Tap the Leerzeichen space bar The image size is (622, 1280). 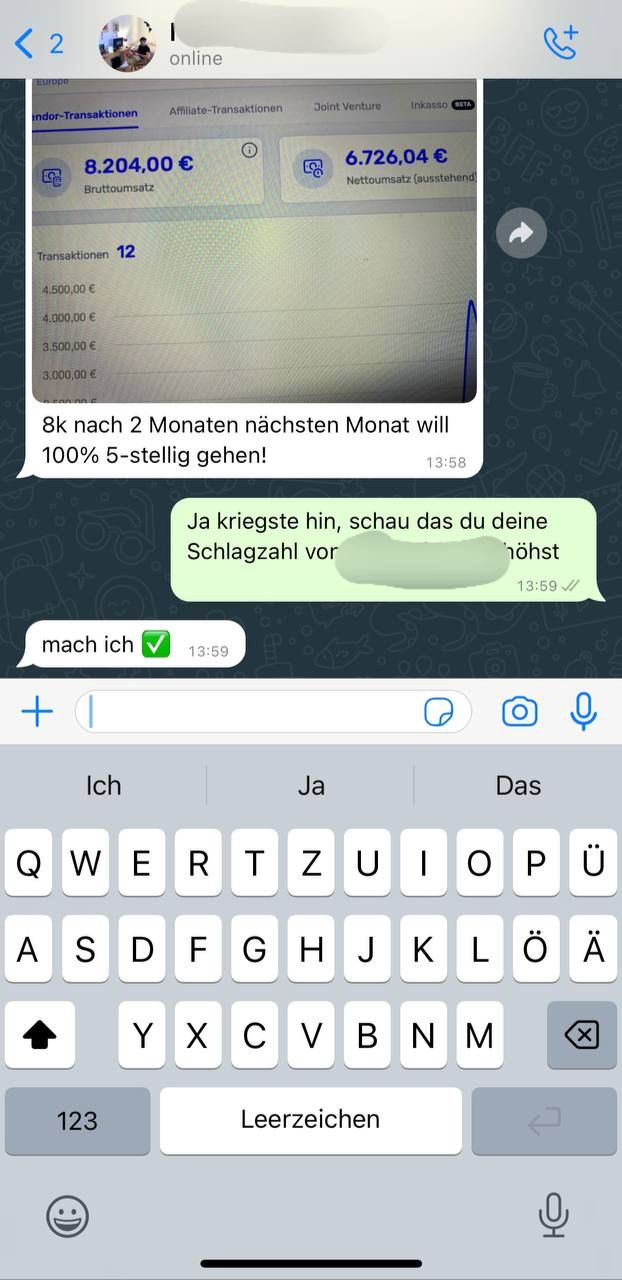tap(310, 1121)
